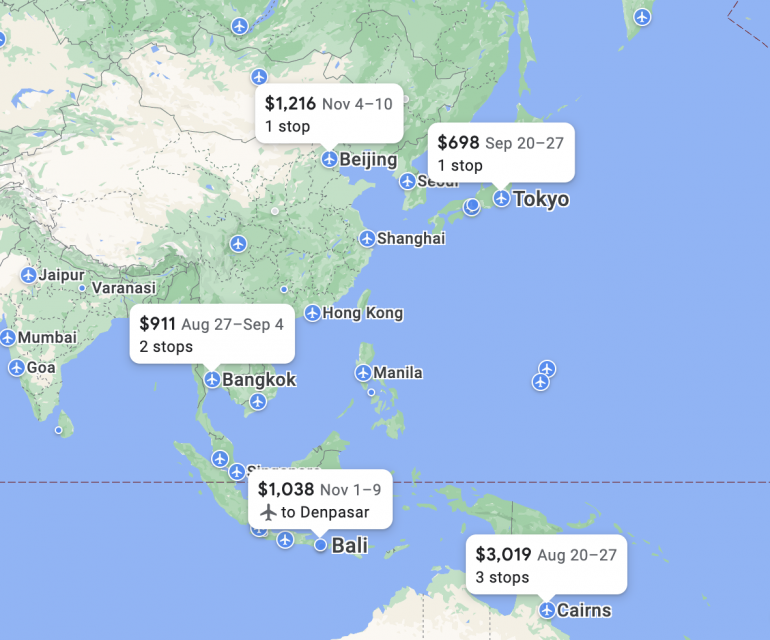
Task: Open the $3,019 Cairns flight card
Action: coord(546,565)
